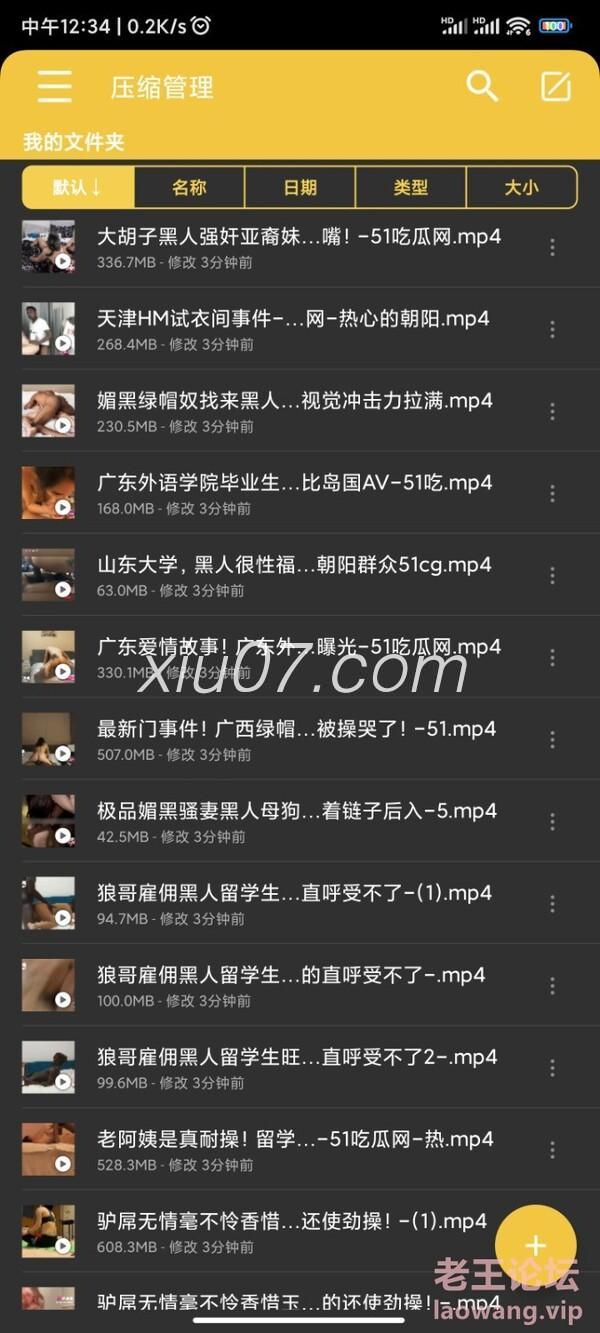This screenshot has height=1333, width=600.
Task: Tap the floating plus button
Action: click(536, 1244)
